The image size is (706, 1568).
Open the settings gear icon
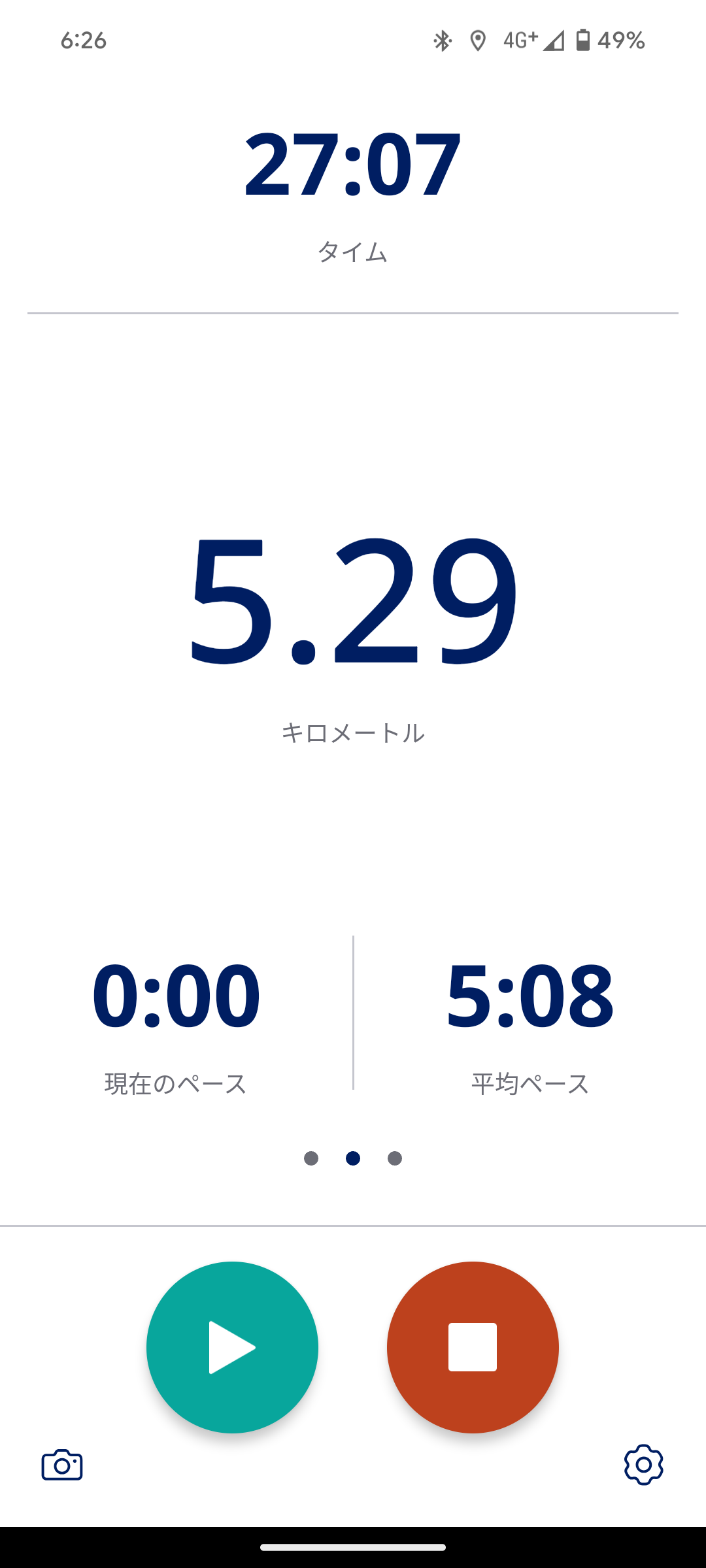643,1465
